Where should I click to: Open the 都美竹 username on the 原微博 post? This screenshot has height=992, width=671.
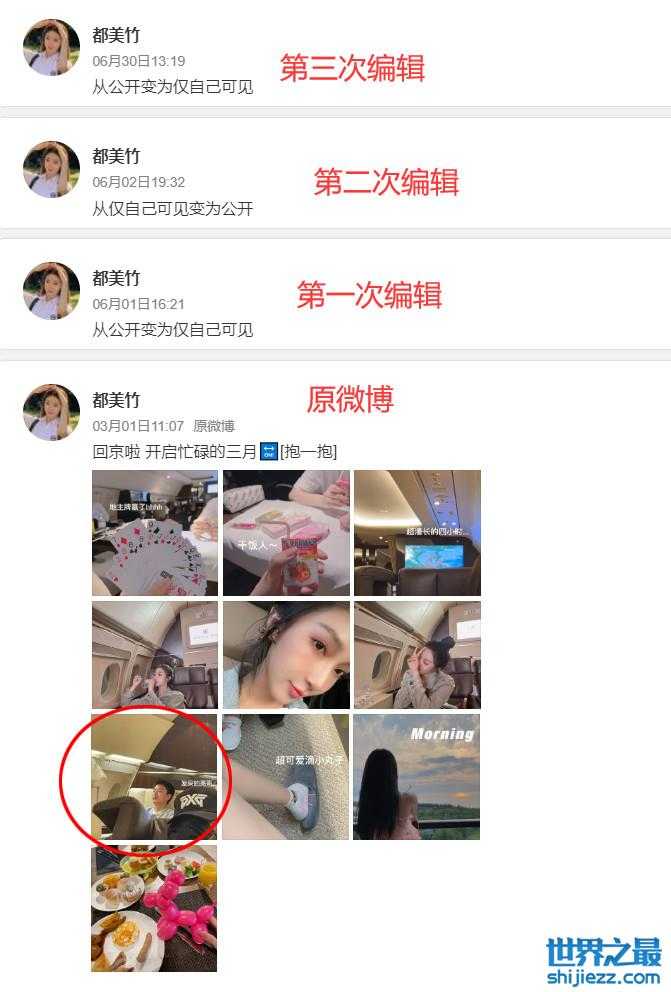[116, 400]
